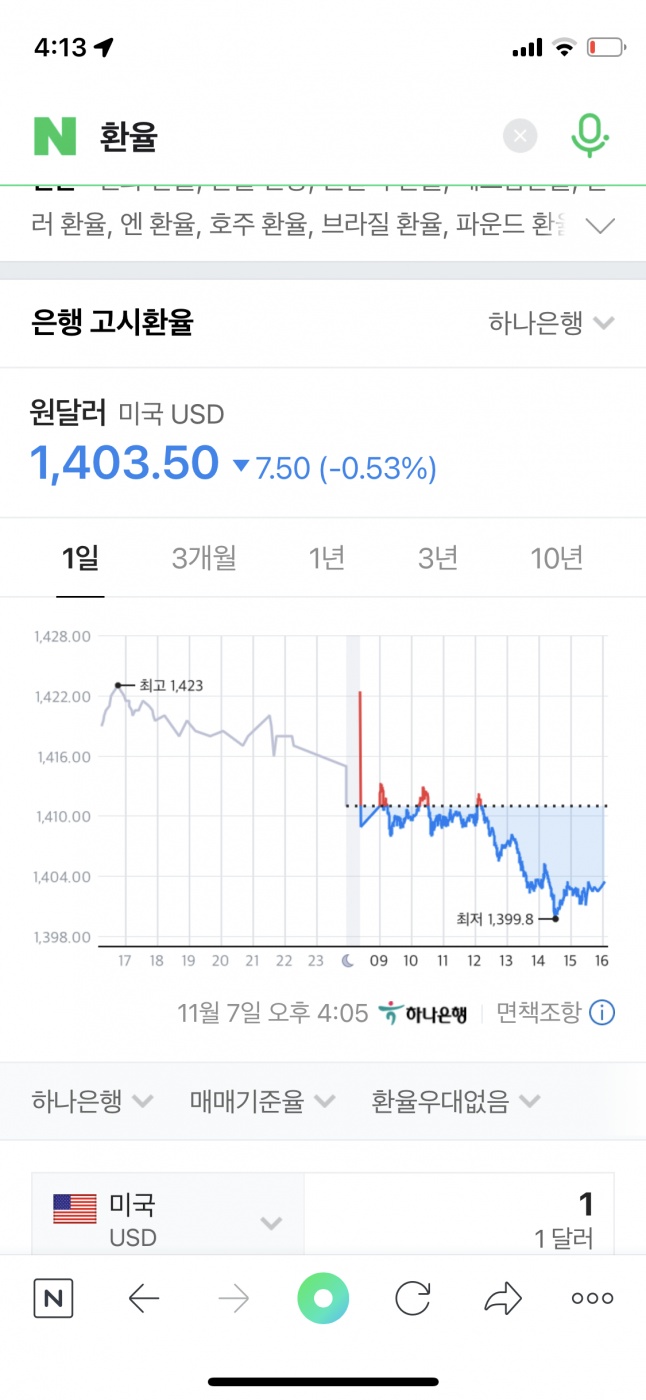646x1400 pixels.
Task: Go back to the previous page
Action: 144,1299
